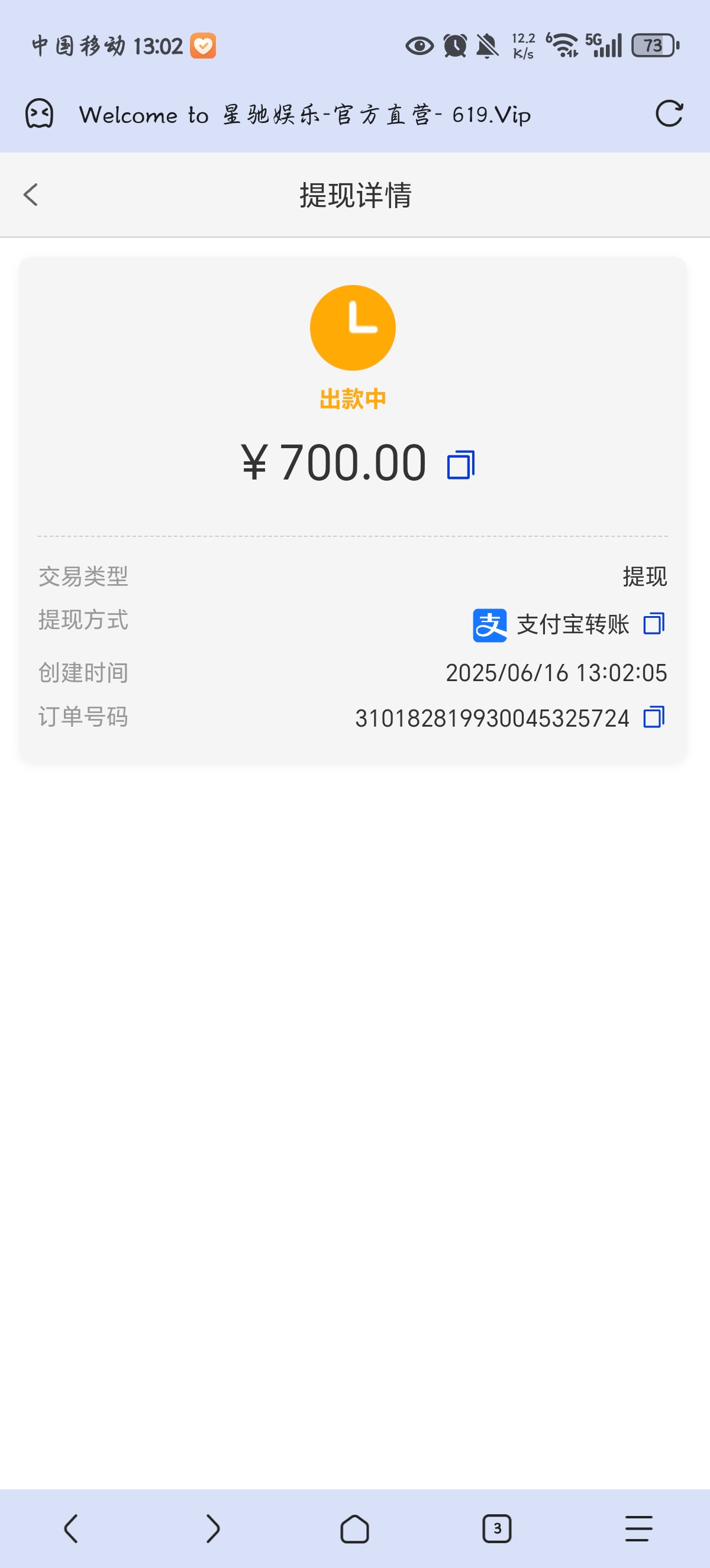Copy the 支付宝转账 withdrawal method
710x1568 pixels.
(x=654, y=623)
